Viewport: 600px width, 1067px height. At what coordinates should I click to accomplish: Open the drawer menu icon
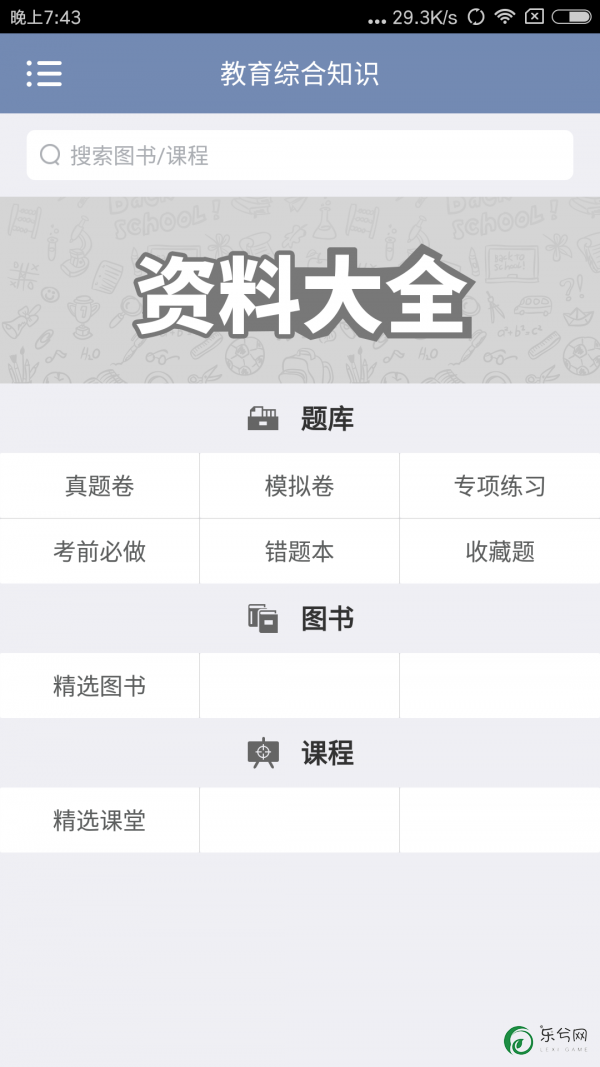coord(44,74)
